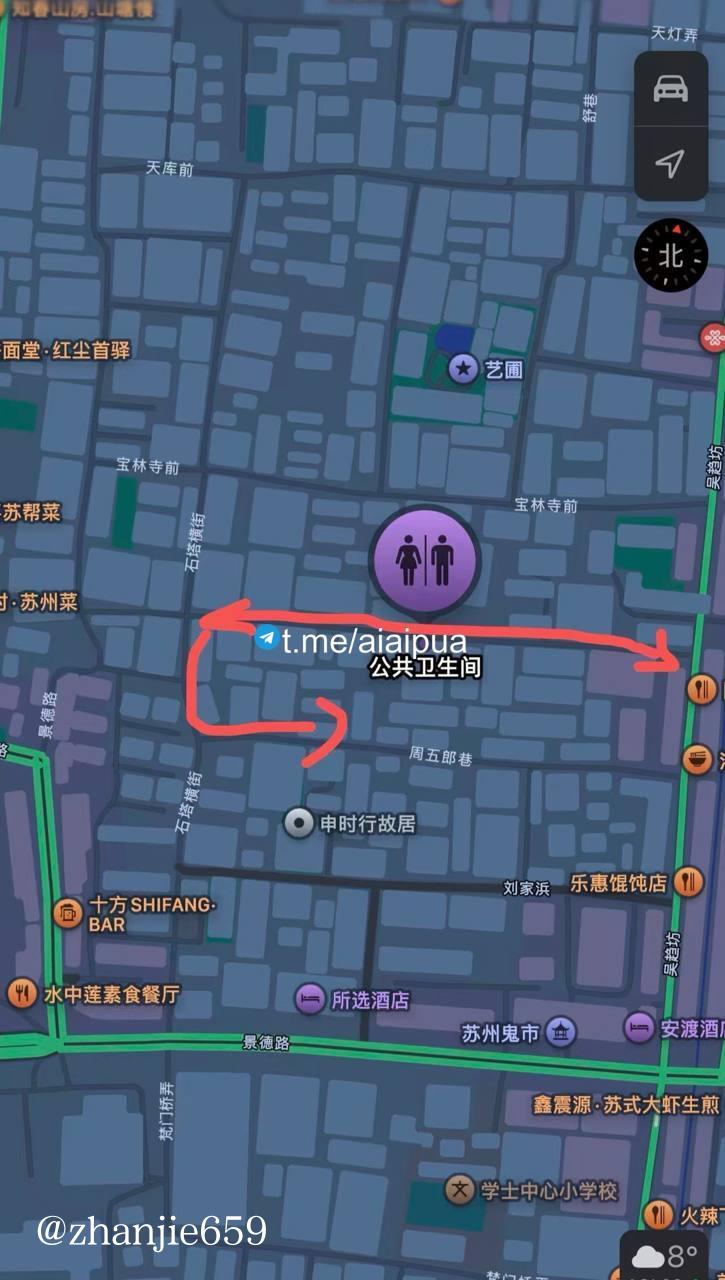
Task: Select the 水中莲素食餐厅 restaurant marker
Action: tap(22, 994)
